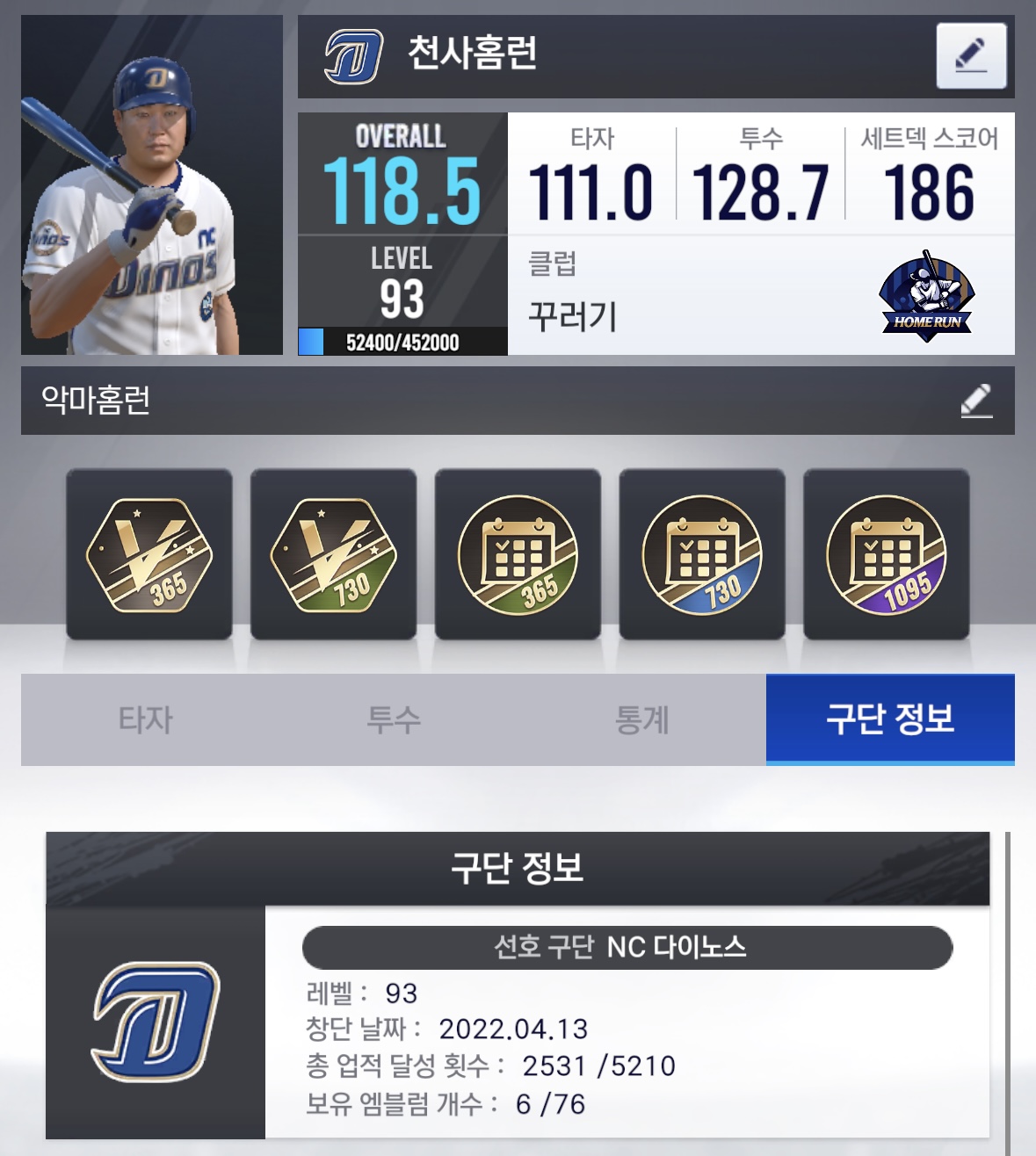Select the 구단 정보 tab

point(889,719)
